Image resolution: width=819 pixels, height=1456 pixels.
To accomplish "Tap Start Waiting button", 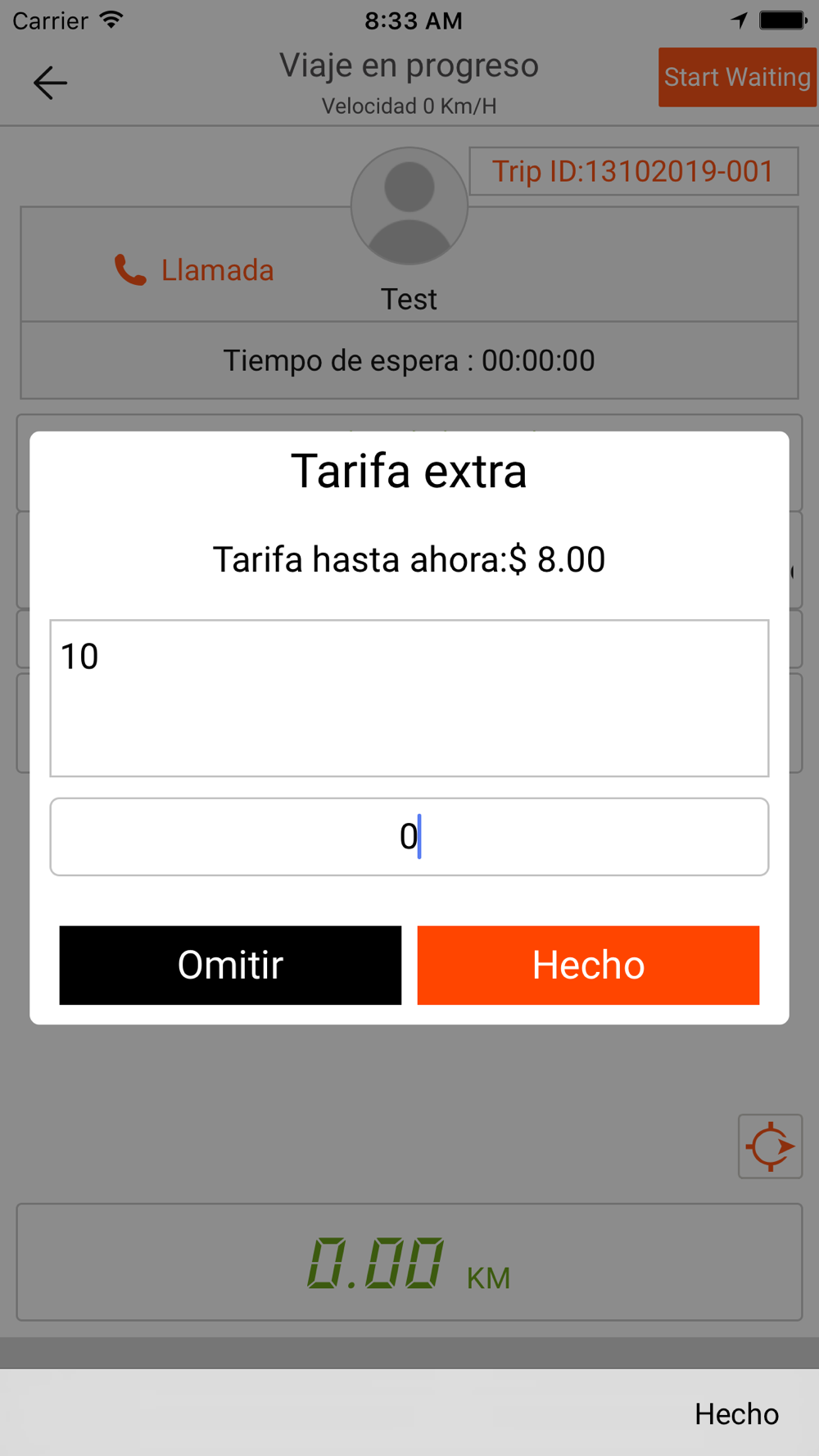I will pos(736,77).
